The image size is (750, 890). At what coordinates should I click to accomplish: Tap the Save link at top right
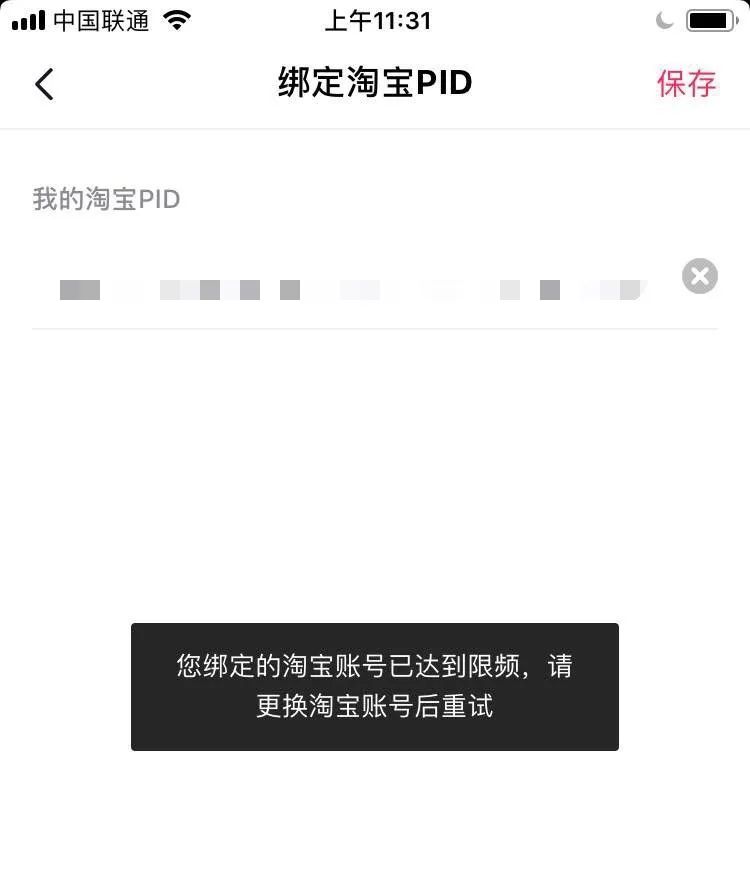[686, 84]
